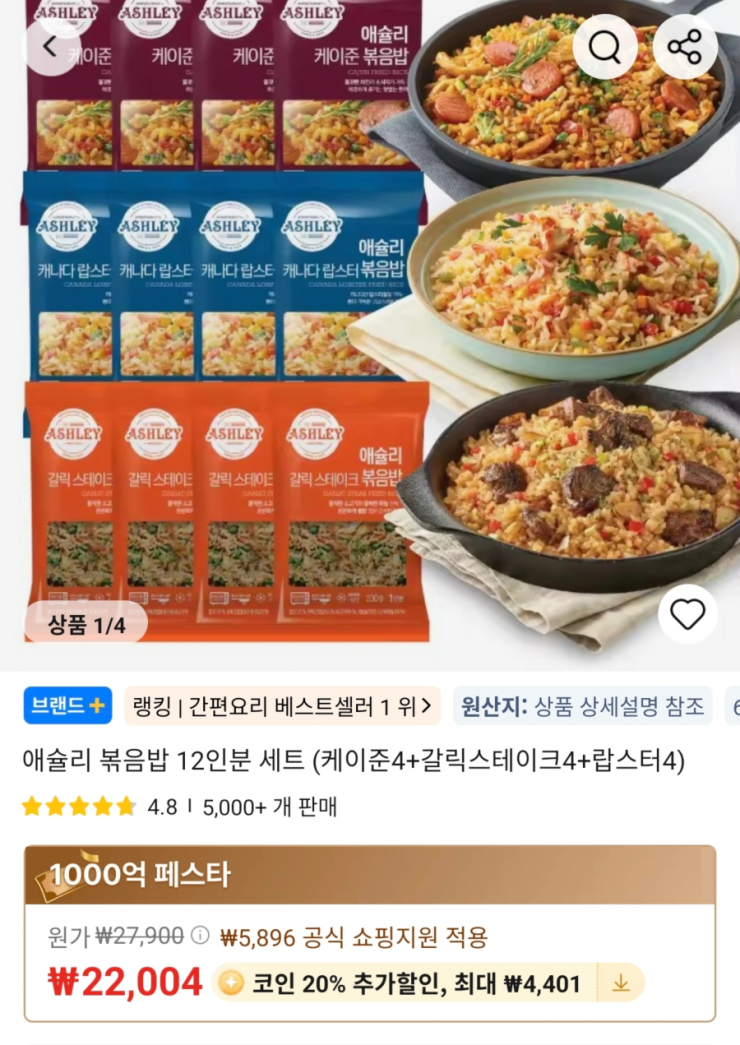Download the 코인 20% 추가할인 coupon

[621, 983]
